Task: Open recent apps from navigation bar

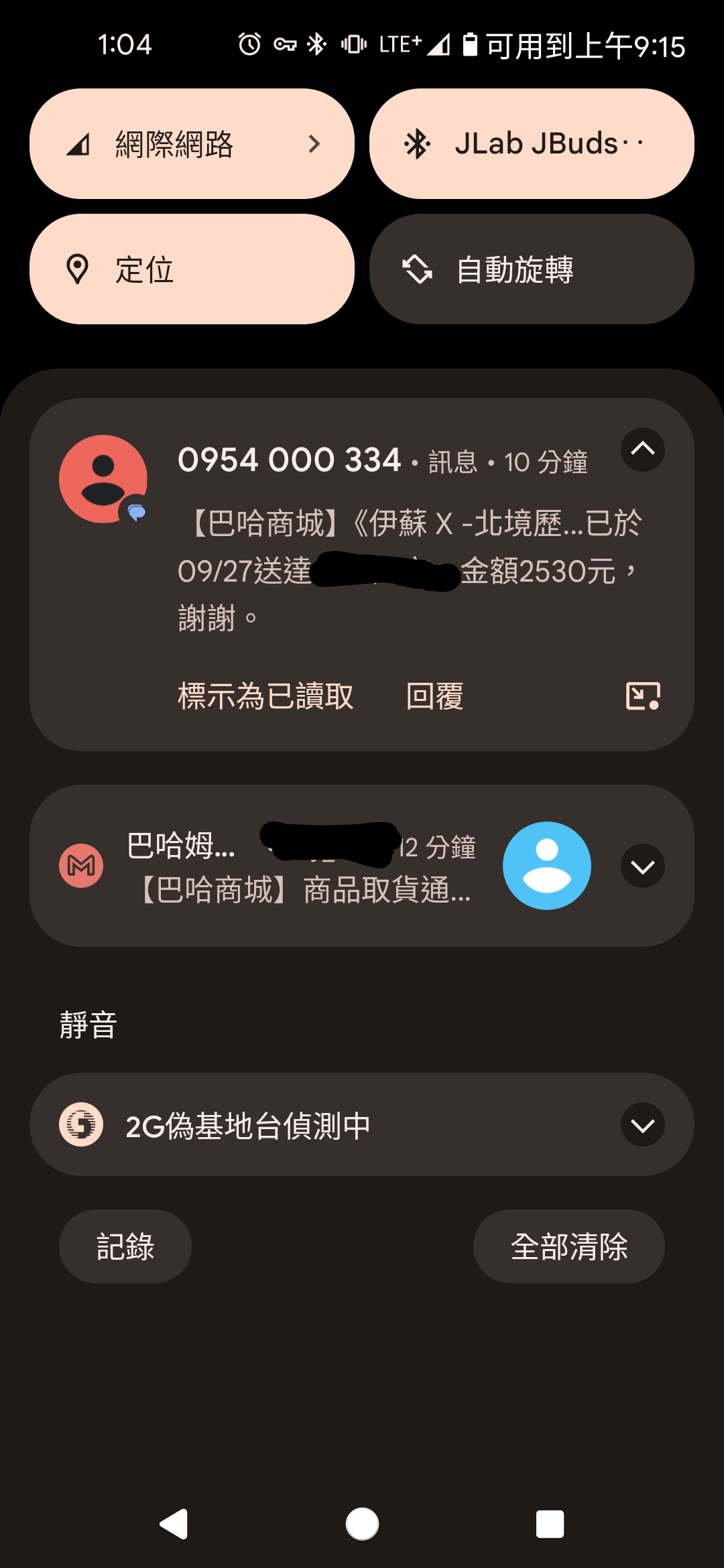Action: (x=550, y=1524)
